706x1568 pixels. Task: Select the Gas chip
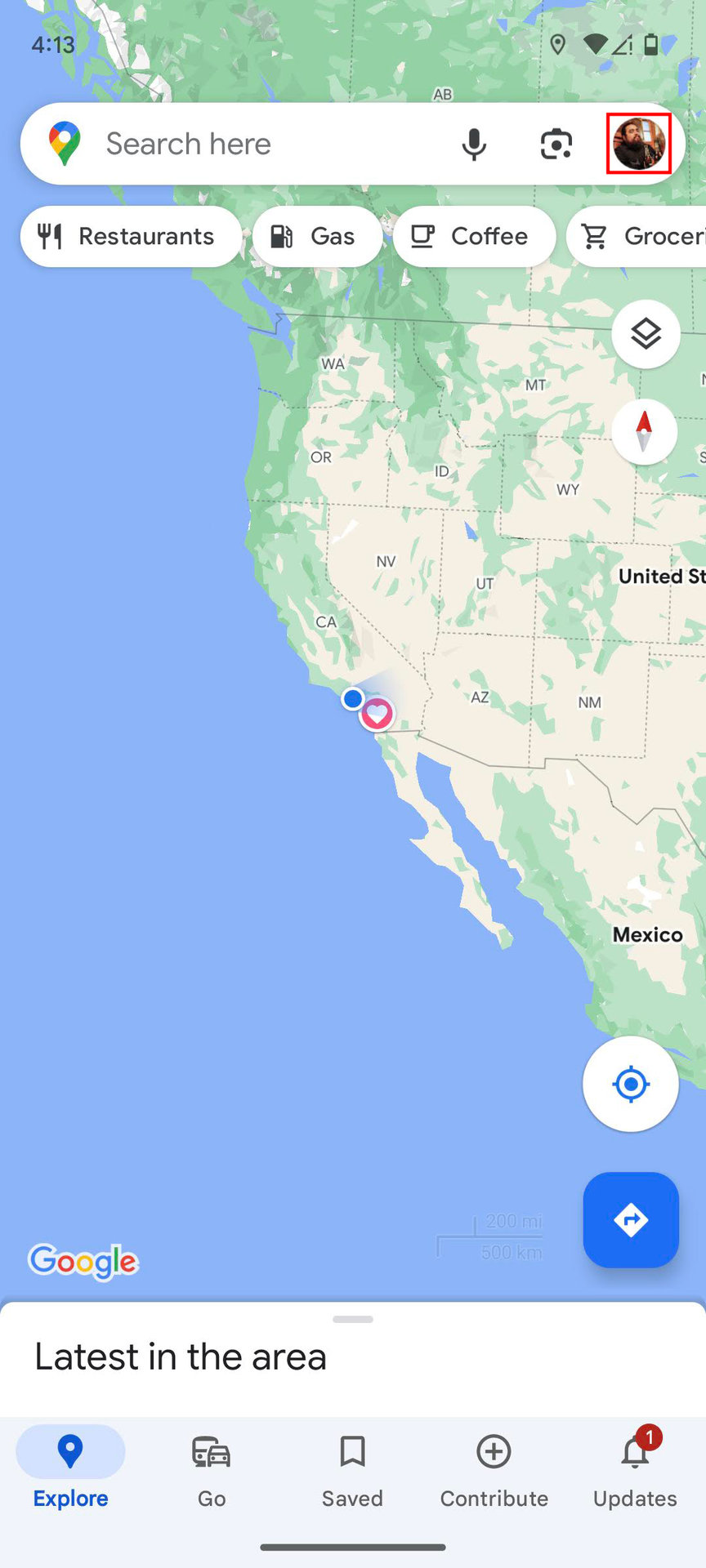pyautogui.click(x=317, y=236)
